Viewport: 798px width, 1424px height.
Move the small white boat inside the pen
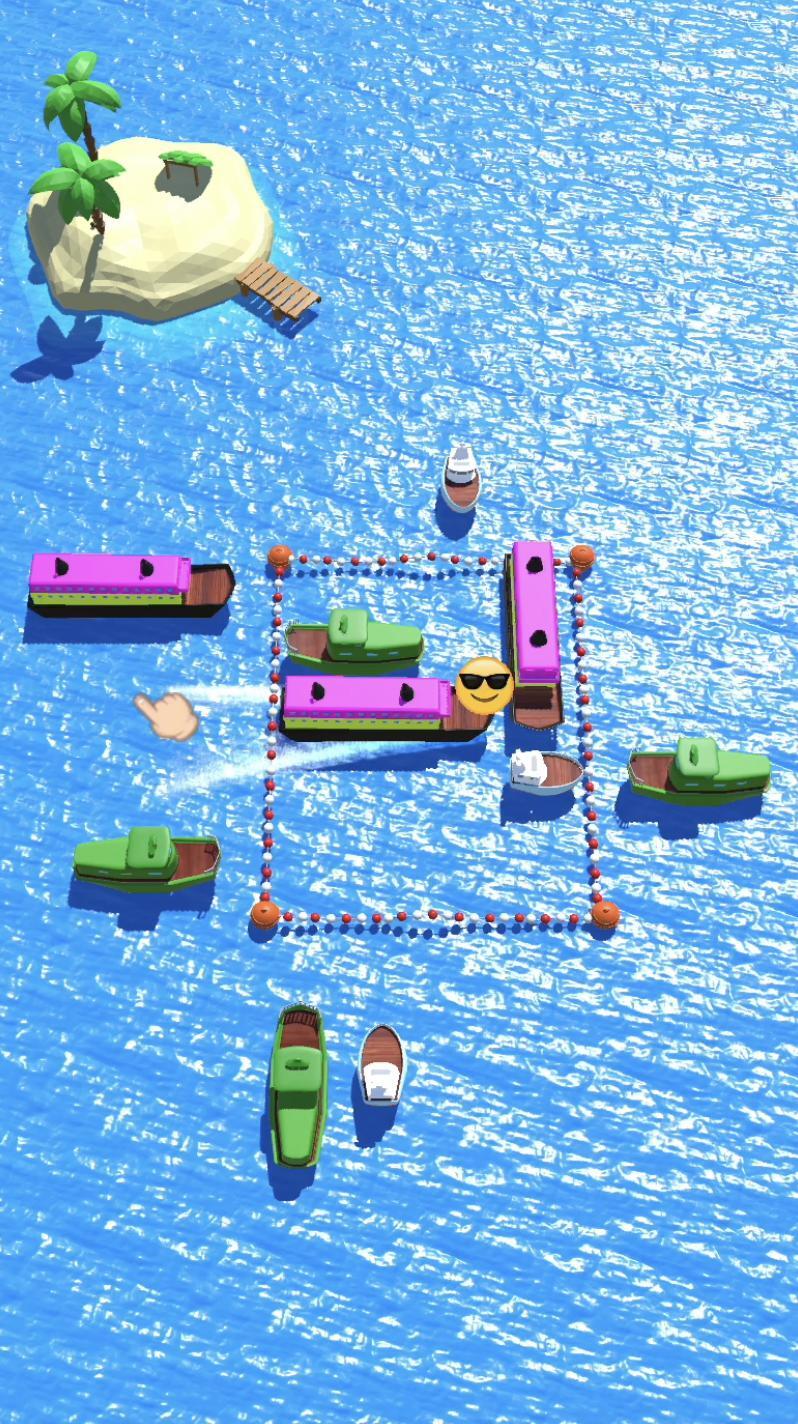click(x=545, y=771)
